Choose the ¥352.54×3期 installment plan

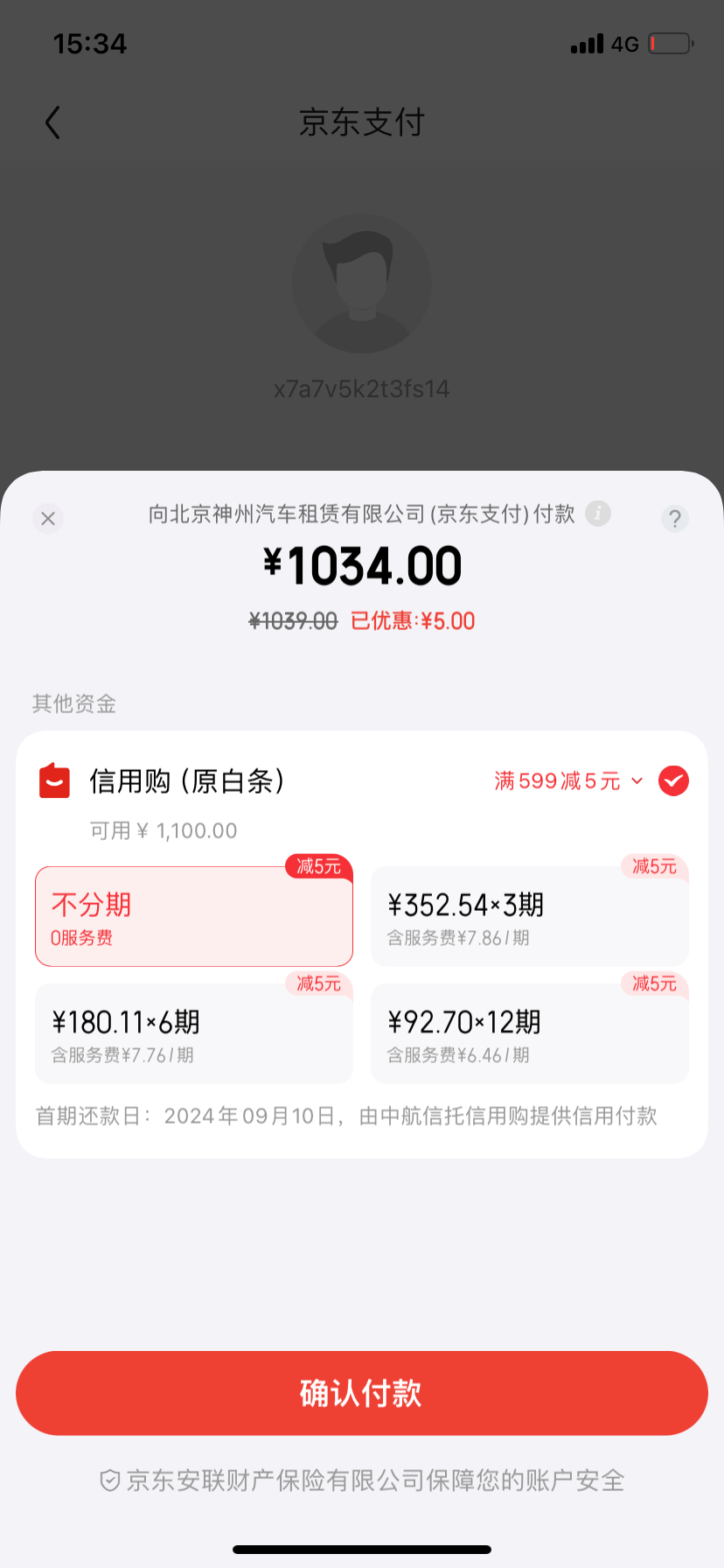(529, 916)
